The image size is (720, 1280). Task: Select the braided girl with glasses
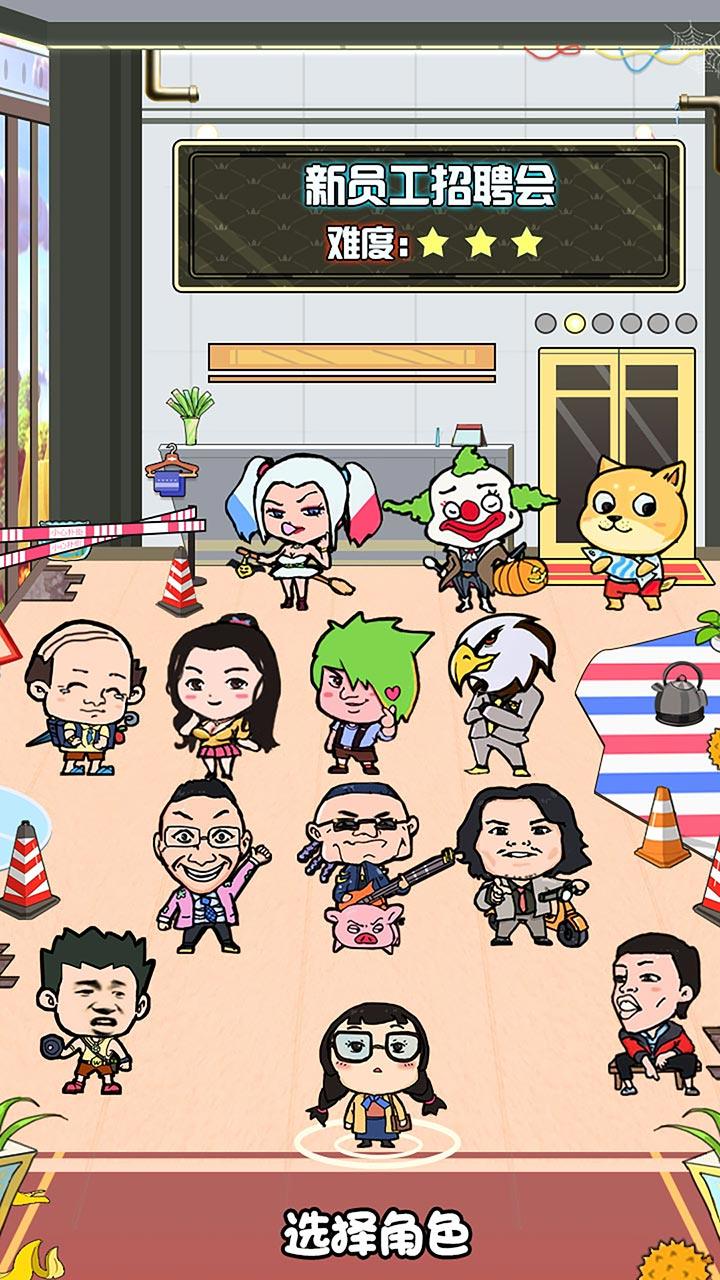click(x=375, y=1075)
